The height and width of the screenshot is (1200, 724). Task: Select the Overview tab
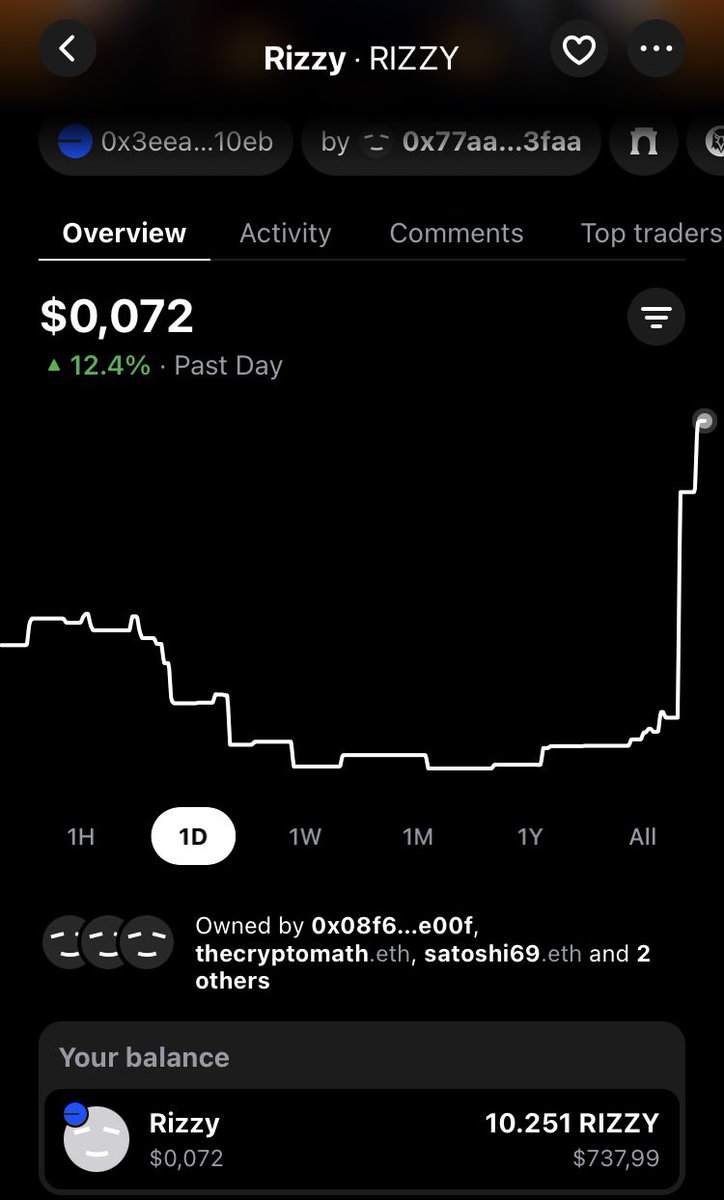(x=124, y=233)
